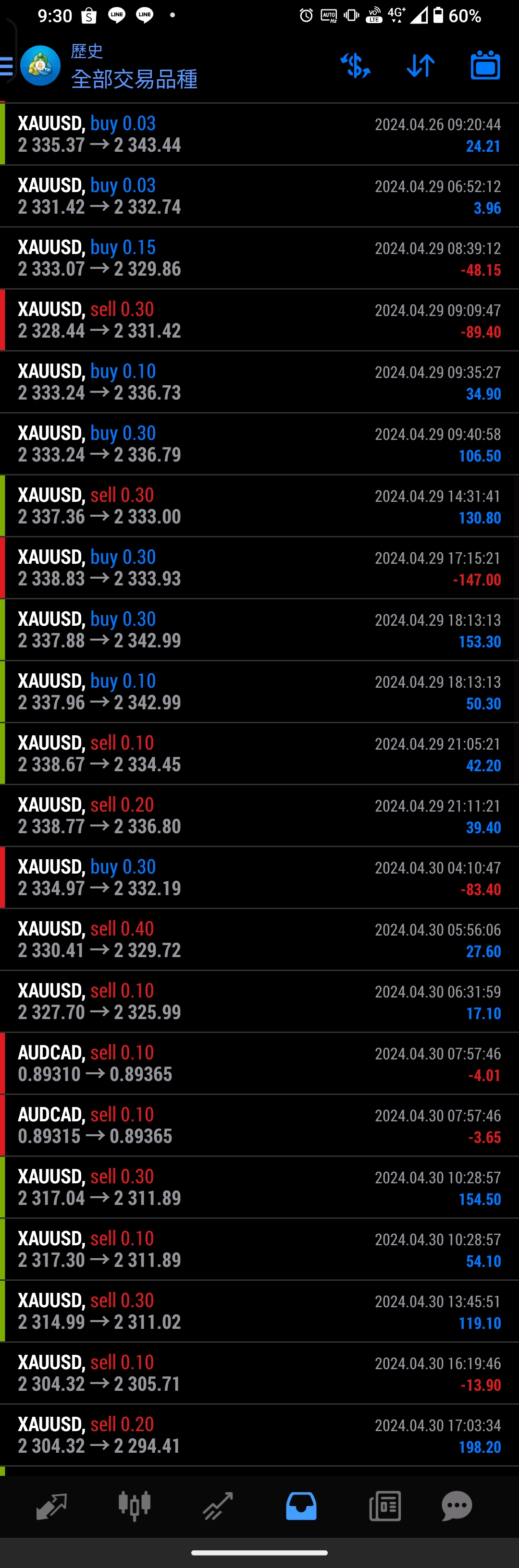Expand AUDCAD sell trade losing -4.01

(x=259, y=1063)
